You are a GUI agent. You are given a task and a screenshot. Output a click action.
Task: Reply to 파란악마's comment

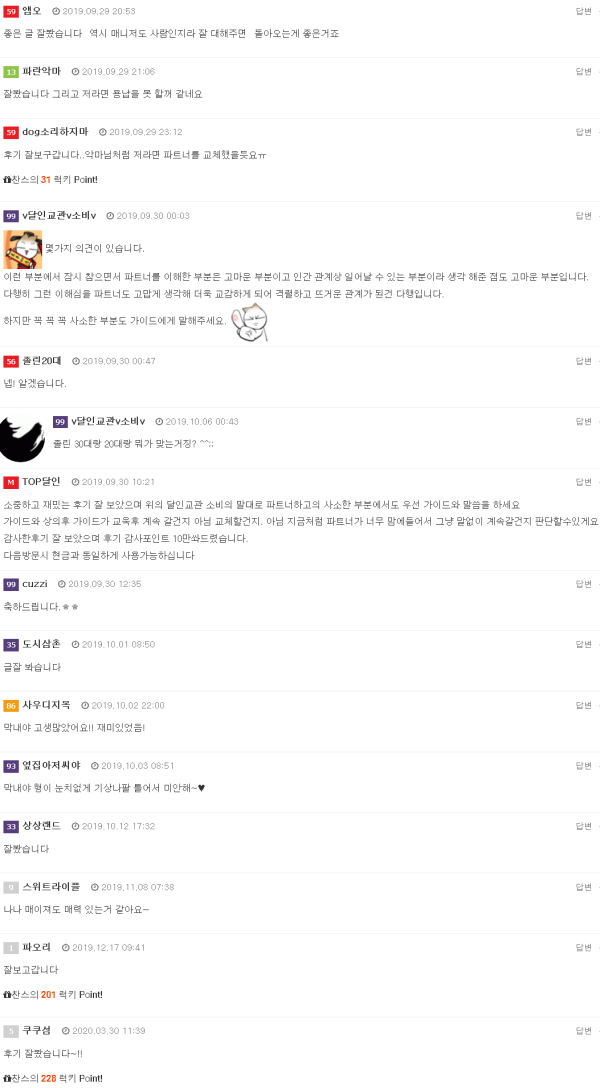tap(583, 71)
